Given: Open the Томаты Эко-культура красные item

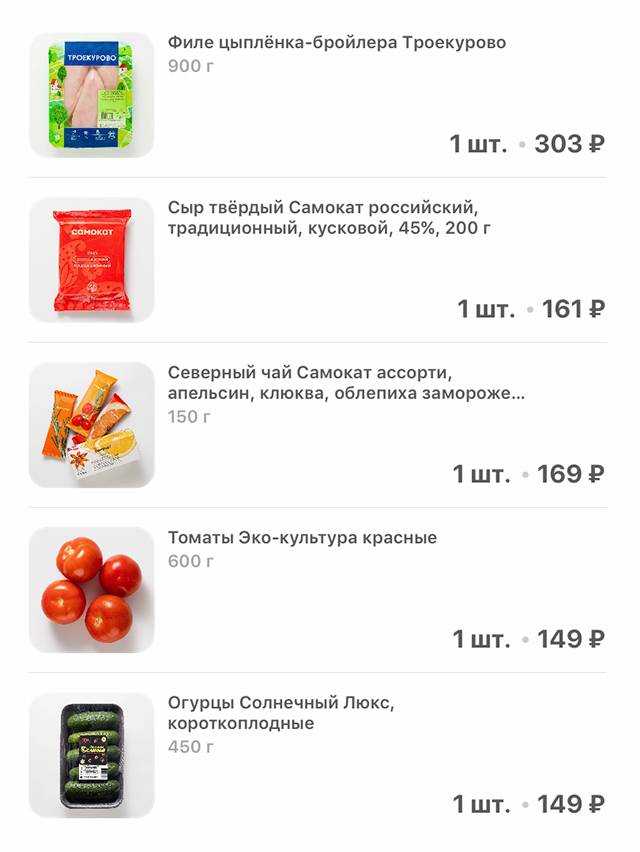Looking at the screenshot, I should pyautogui.click(x=302, y=538).
